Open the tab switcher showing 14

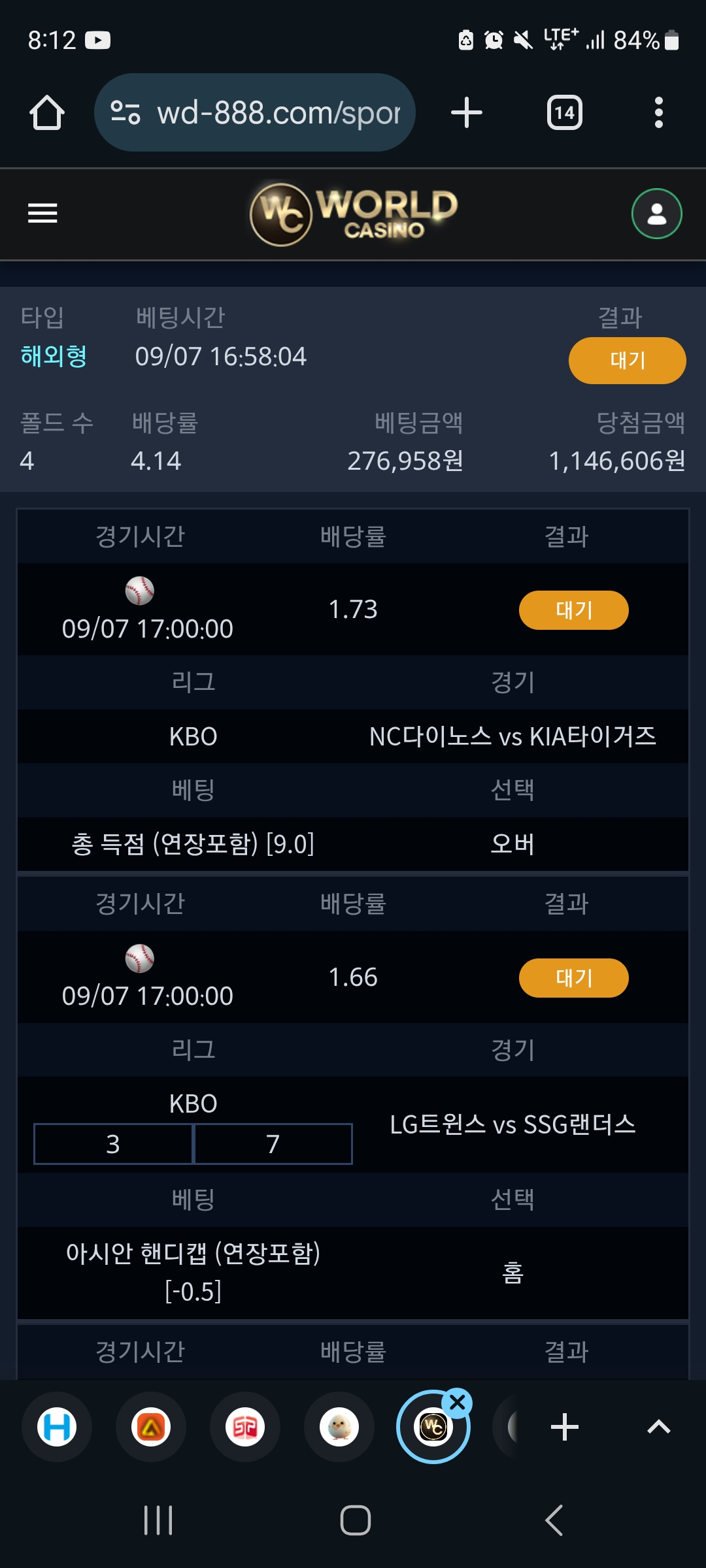[565, 112]
